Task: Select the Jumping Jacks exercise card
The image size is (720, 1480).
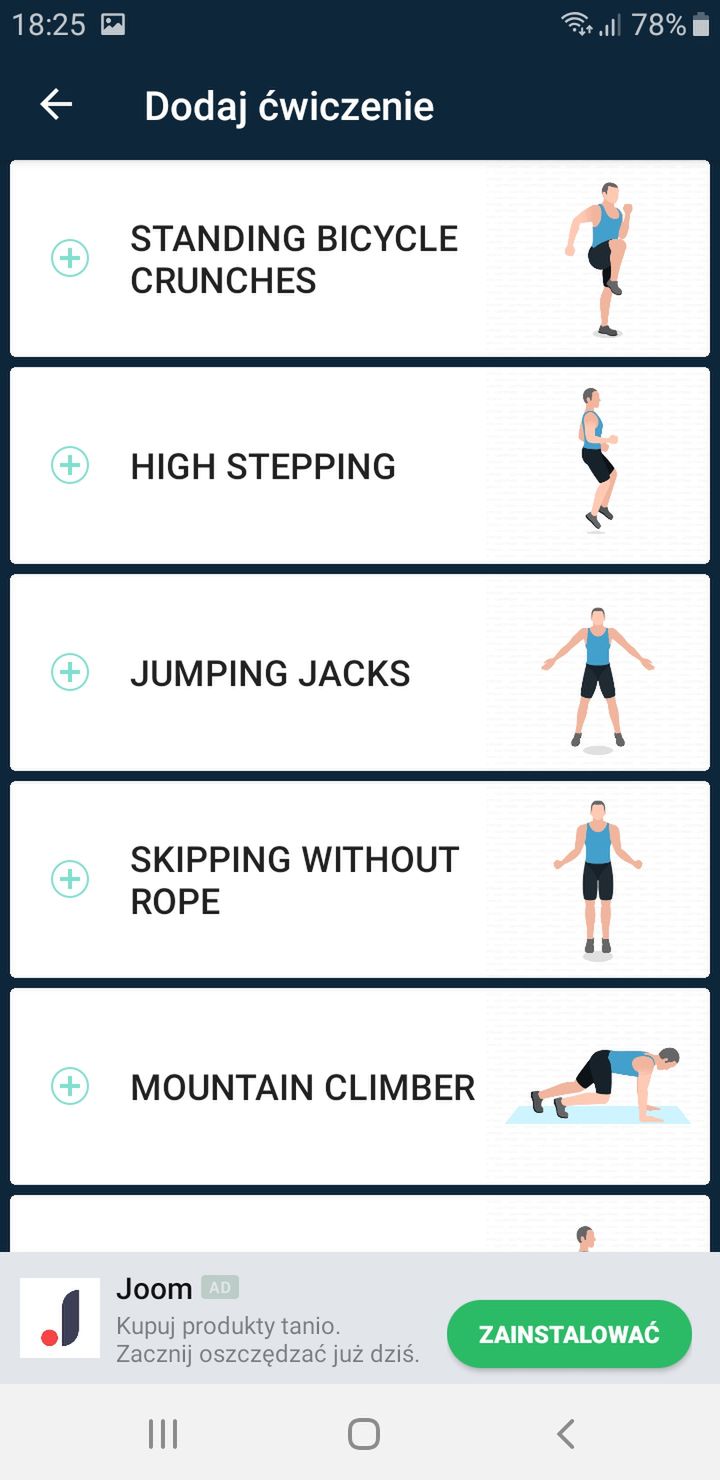Action: (360, 672)
